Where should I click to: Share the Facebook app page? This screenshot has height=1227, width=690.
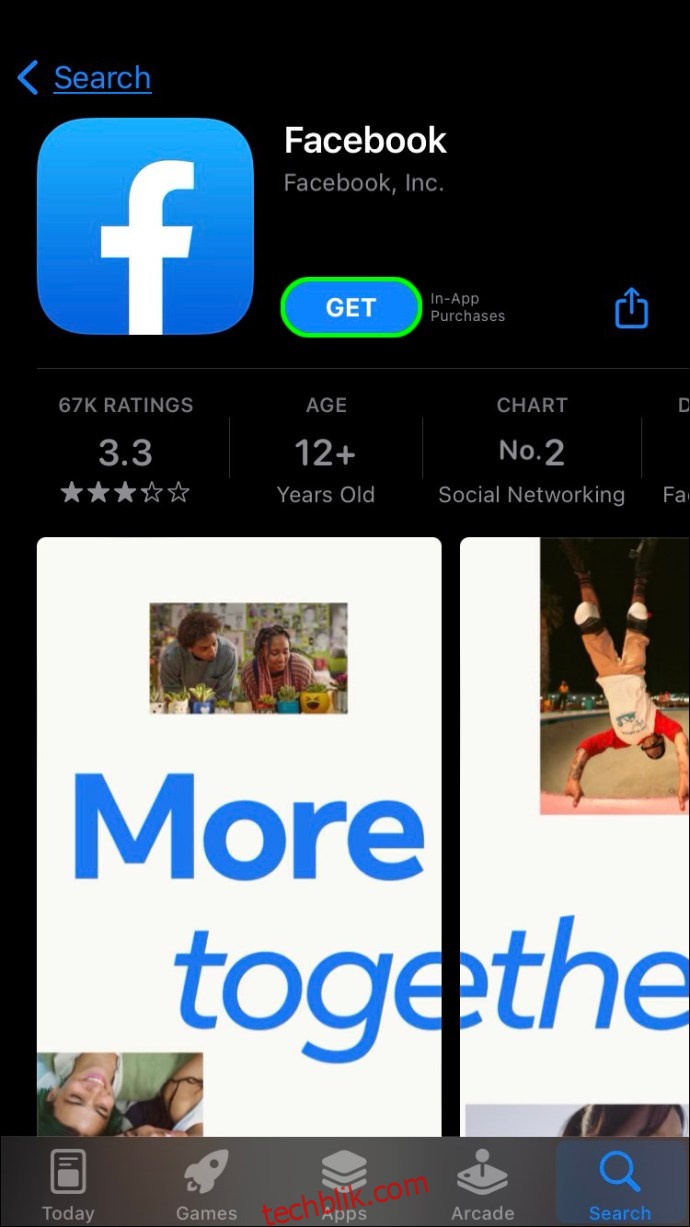coord(631,308)
